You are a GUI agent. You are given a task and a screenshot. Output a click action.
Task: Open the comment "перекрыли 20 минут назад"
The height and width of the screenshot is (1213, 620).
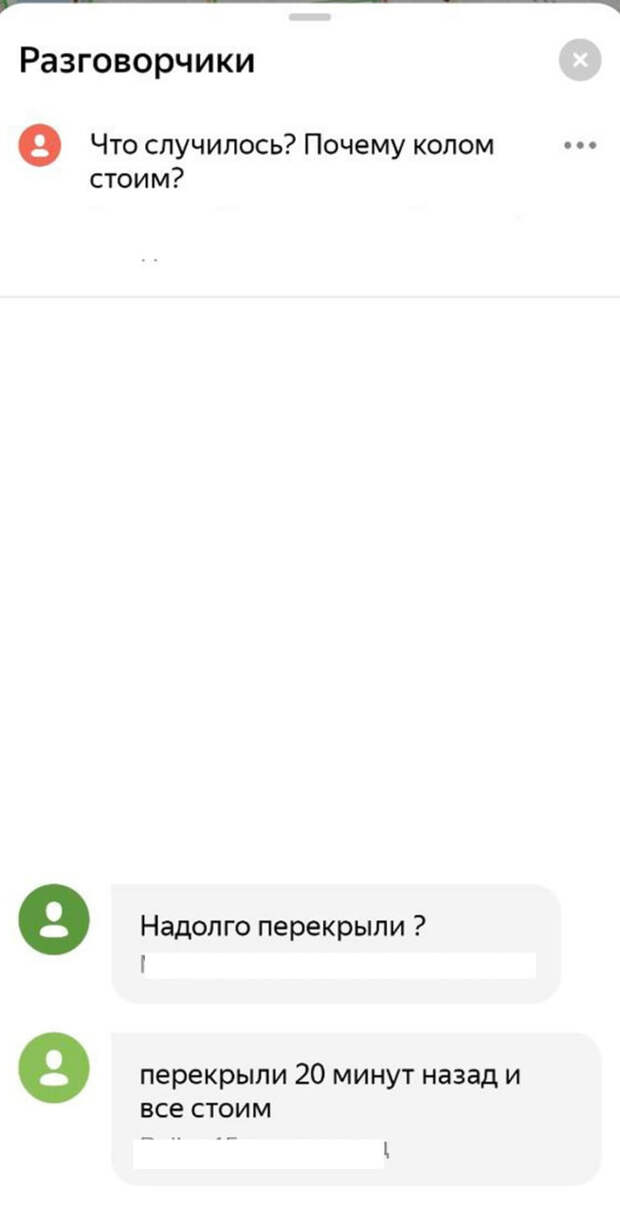(356, 1109)
